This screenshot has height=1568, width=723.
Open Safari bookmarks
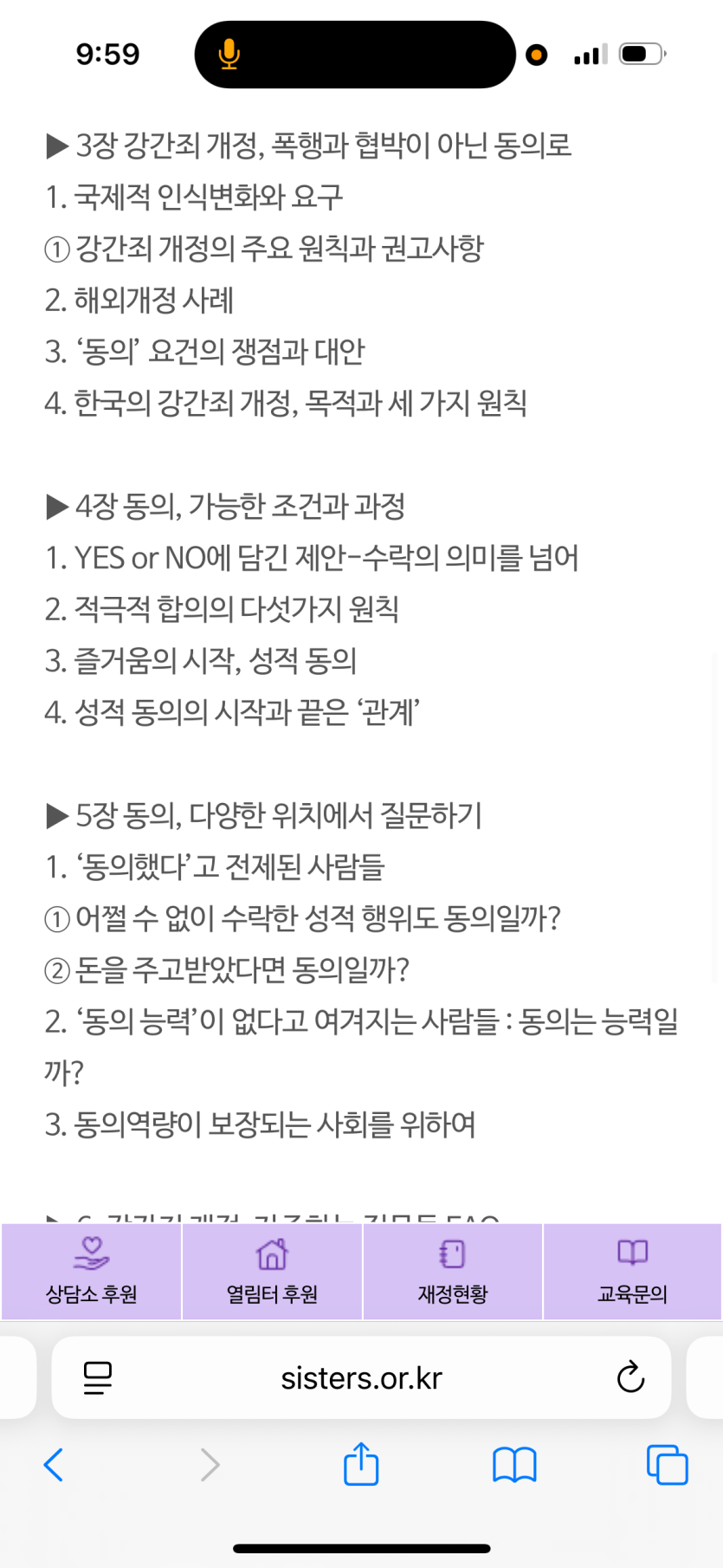(514, 1465)
